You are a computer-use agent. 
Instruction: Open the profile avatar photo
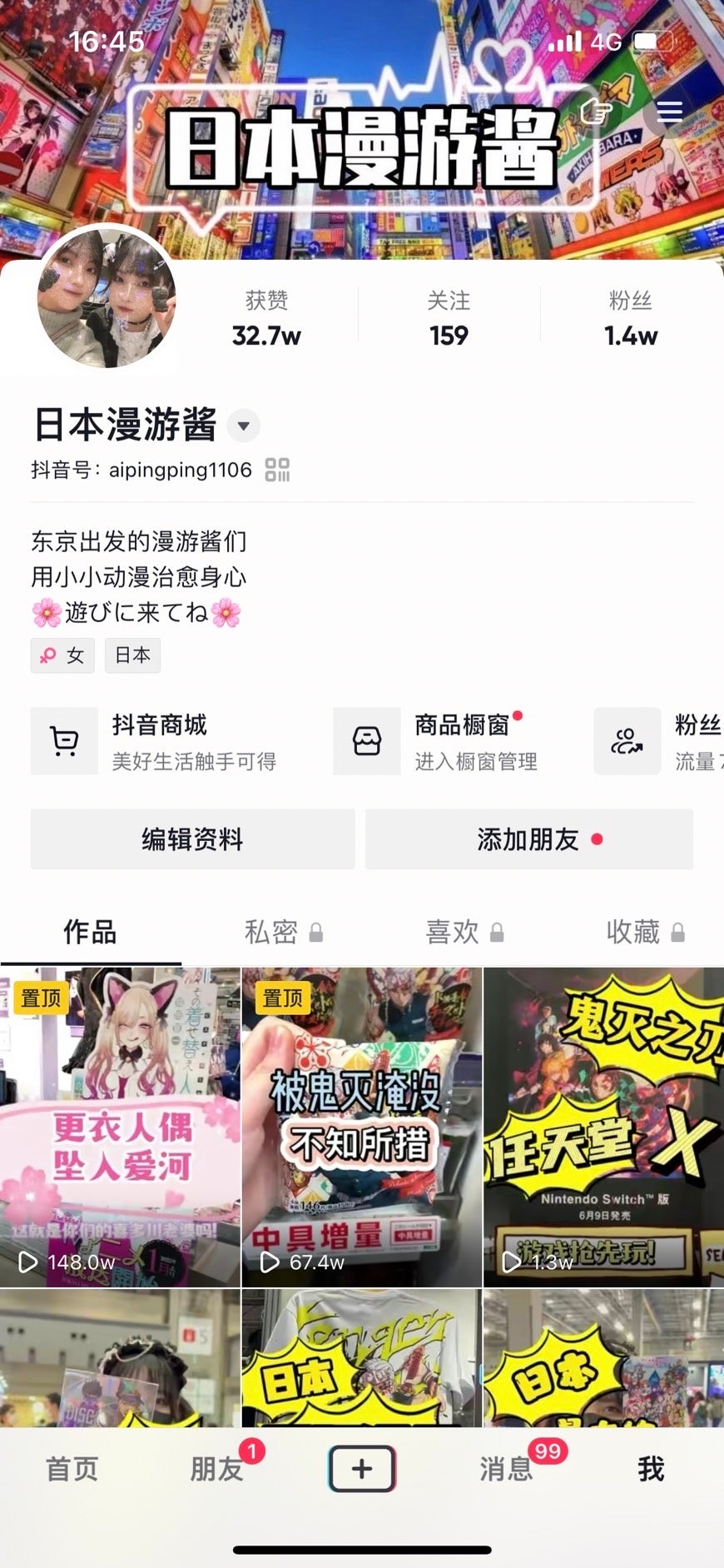[107, 298]
